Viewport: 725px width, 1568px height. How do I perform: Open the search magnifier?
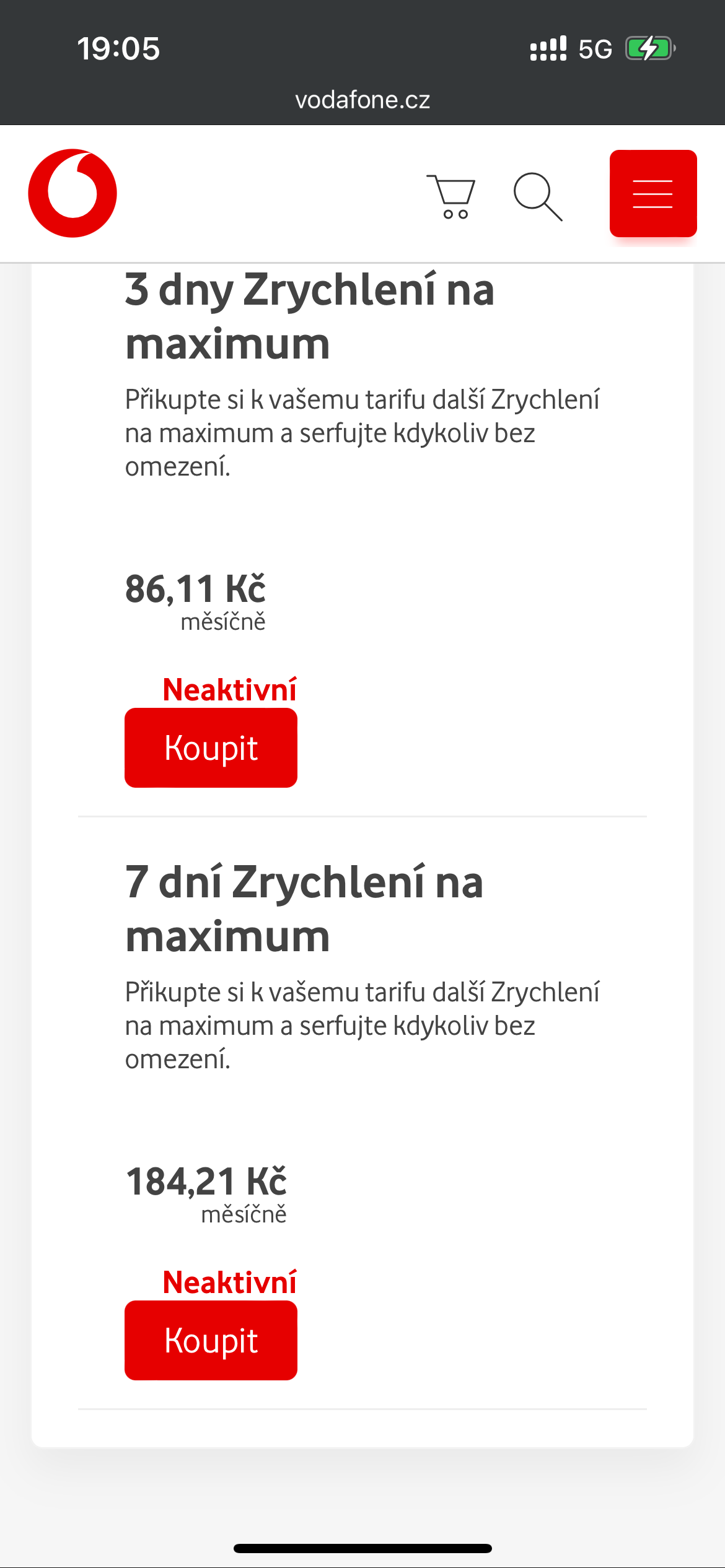point(538,196)
